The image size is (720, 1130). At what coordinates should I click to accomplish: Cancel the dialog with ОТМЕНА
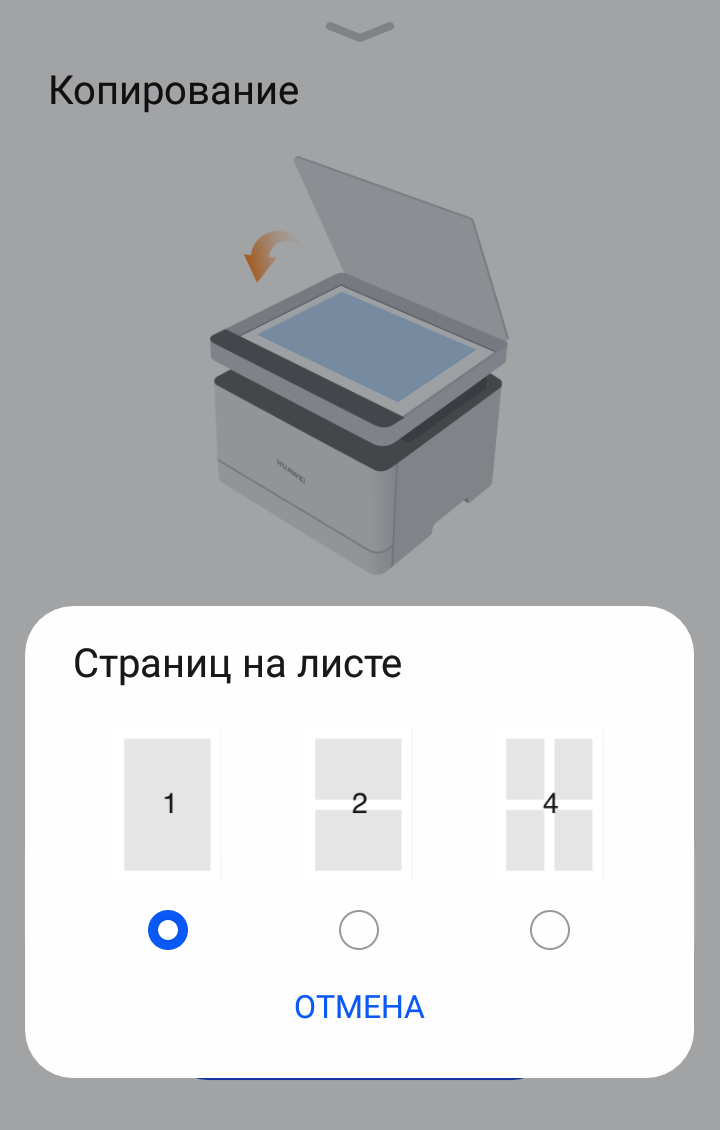tap(359, 1006)
